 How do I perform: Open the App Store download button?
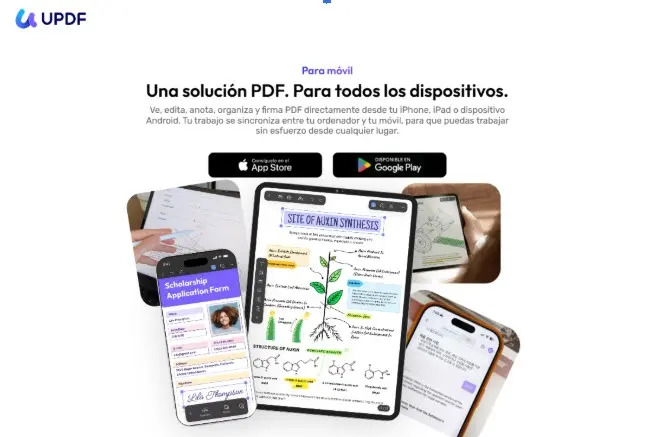coord(265,165)
